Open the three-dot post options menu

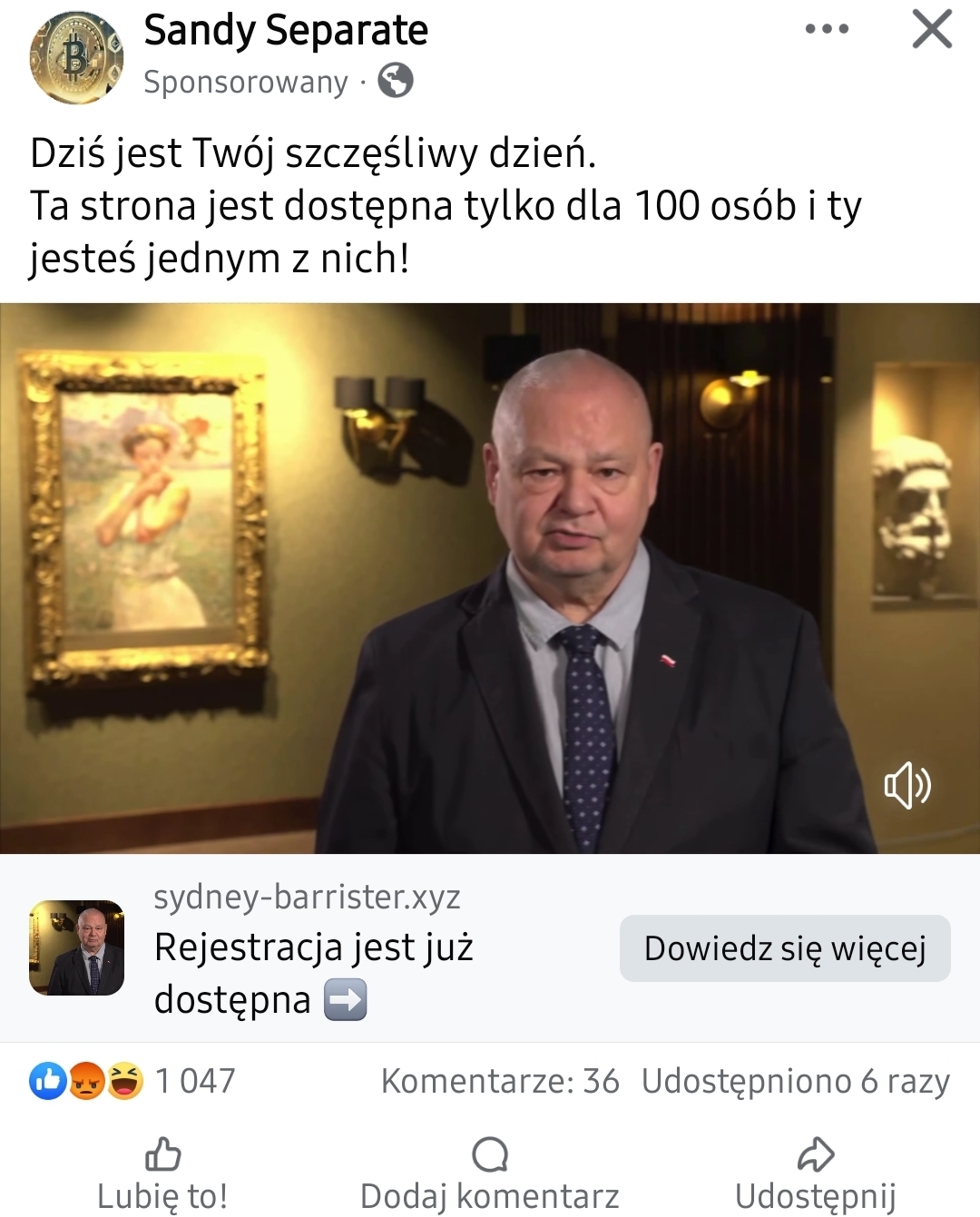click(x=827, y=29)
